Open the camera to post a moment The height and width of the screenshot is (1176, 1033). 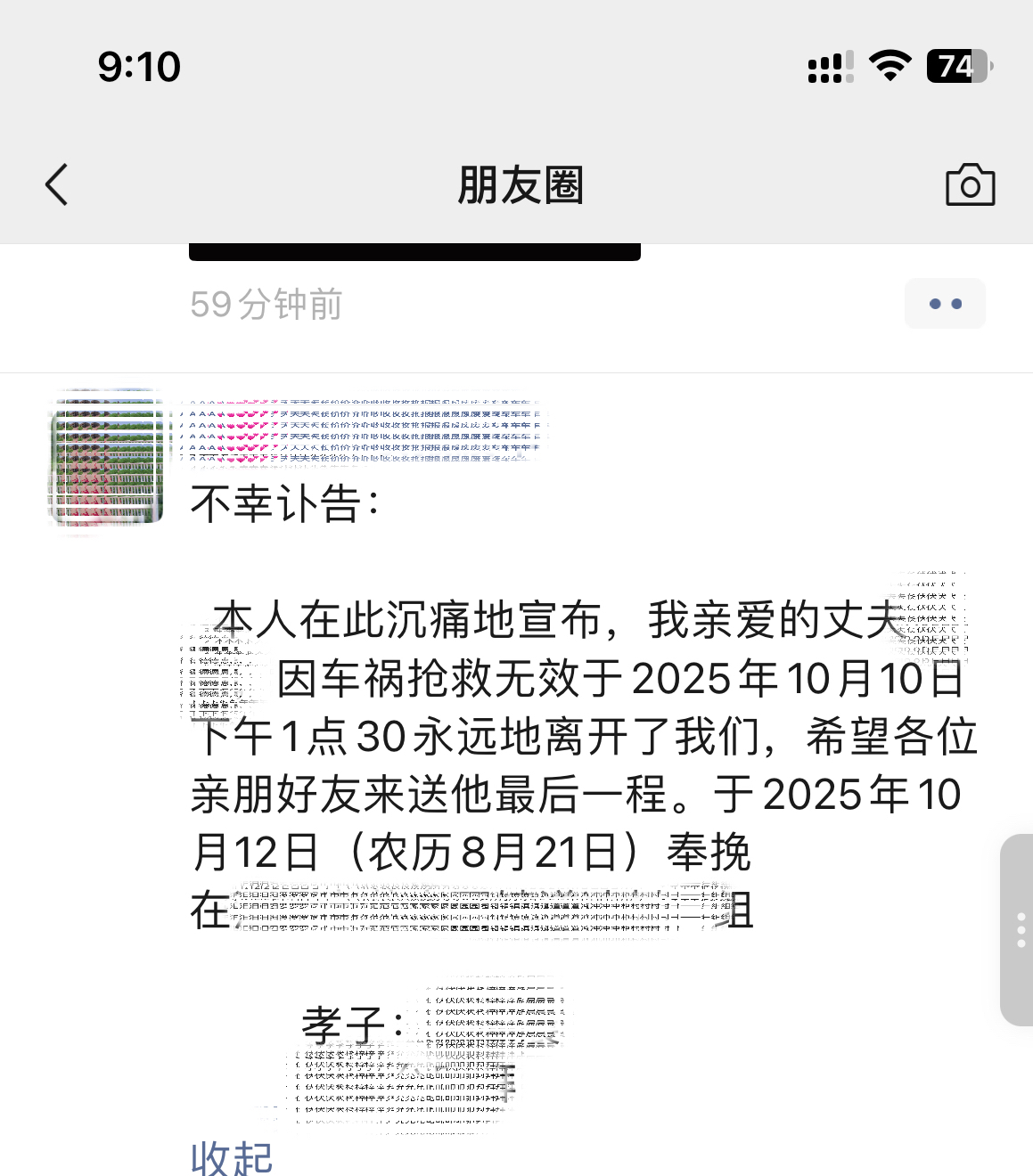[970, 185]
